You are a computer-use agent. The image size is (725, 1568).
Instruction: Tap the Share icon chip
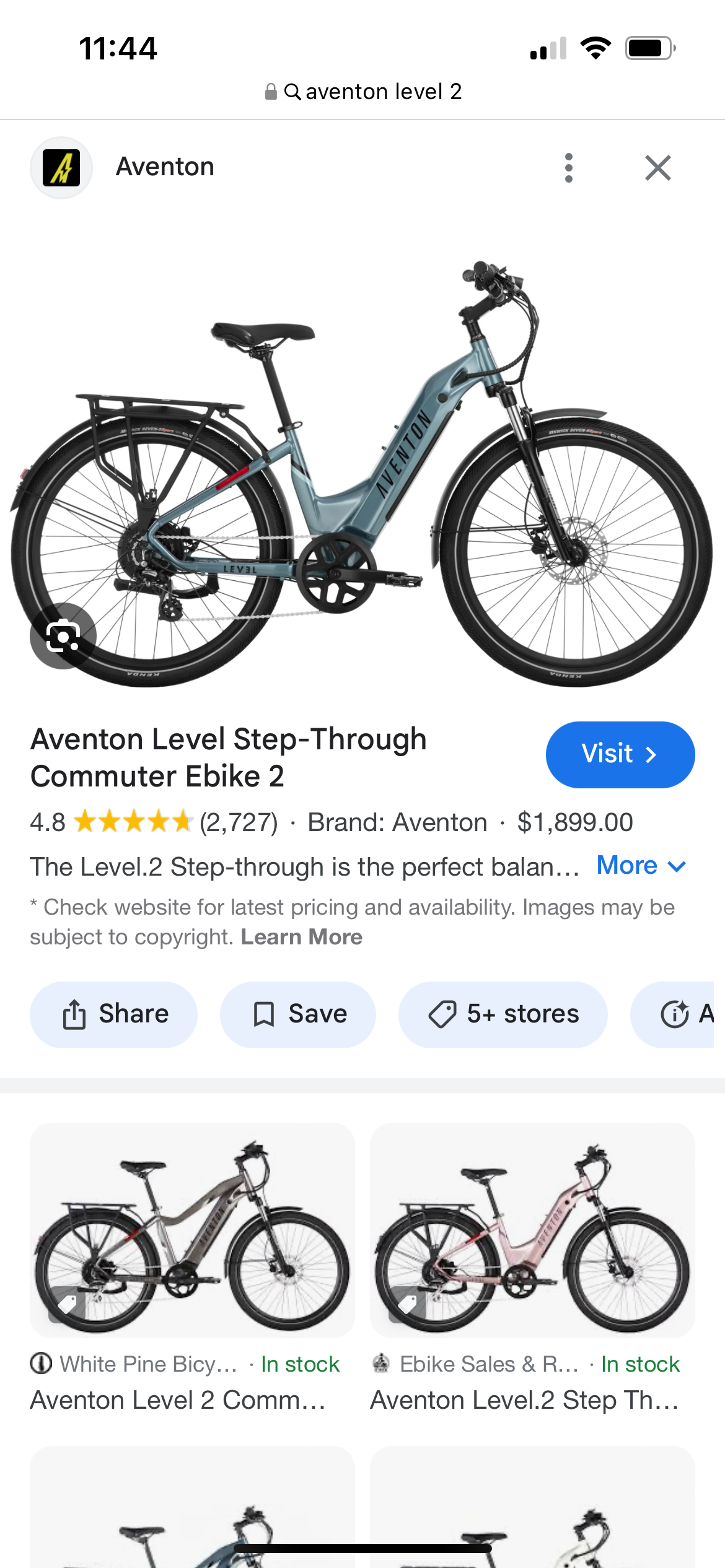click(x=76, y=1014)
